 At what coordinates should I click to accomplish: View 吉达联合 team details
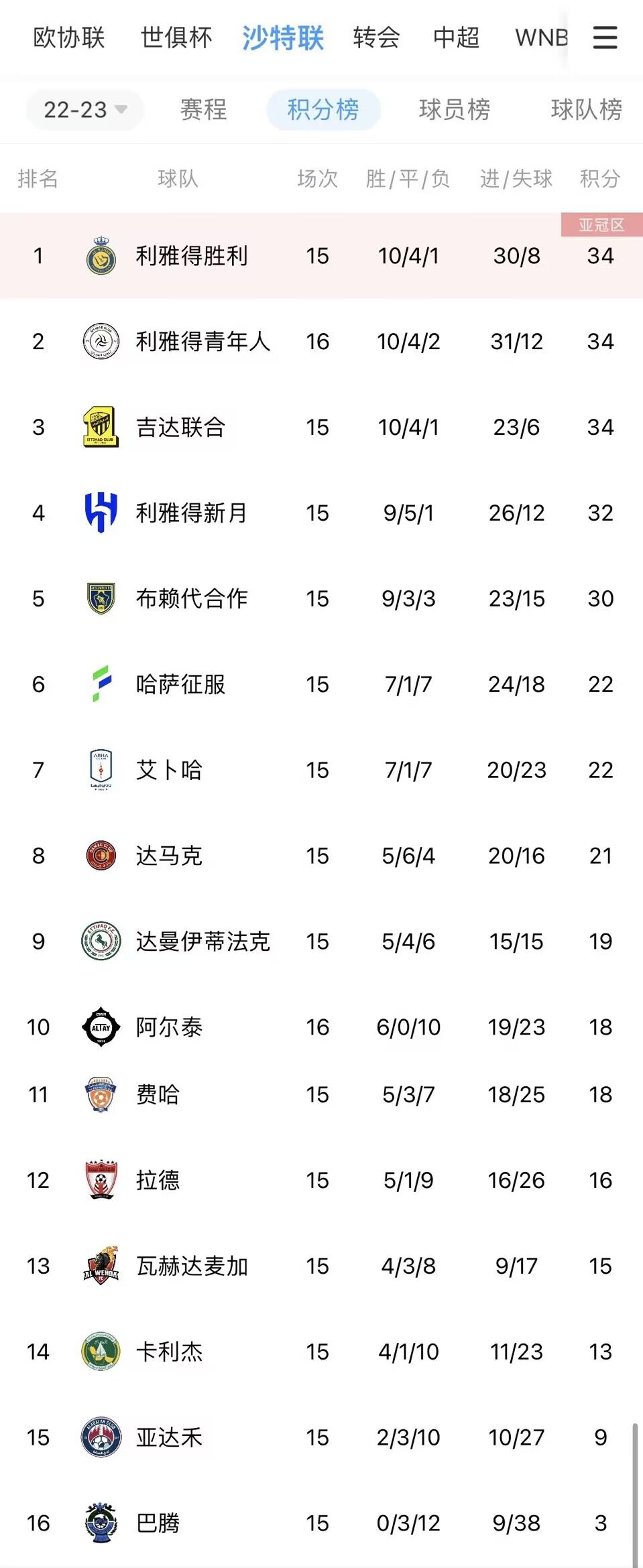tap(180, 428)
